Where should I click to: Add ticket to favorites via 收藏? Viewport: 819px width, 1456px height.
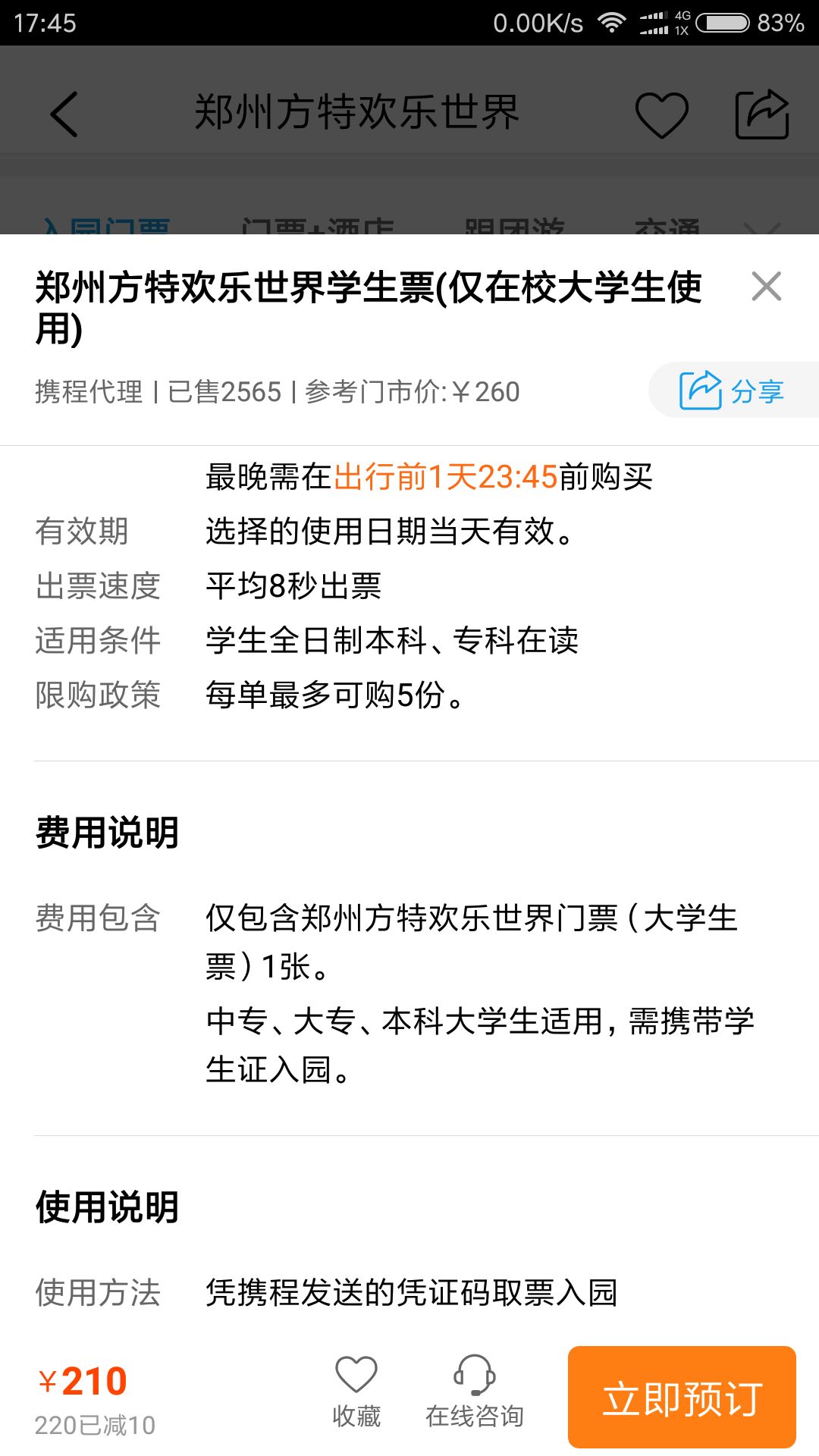356,1392
